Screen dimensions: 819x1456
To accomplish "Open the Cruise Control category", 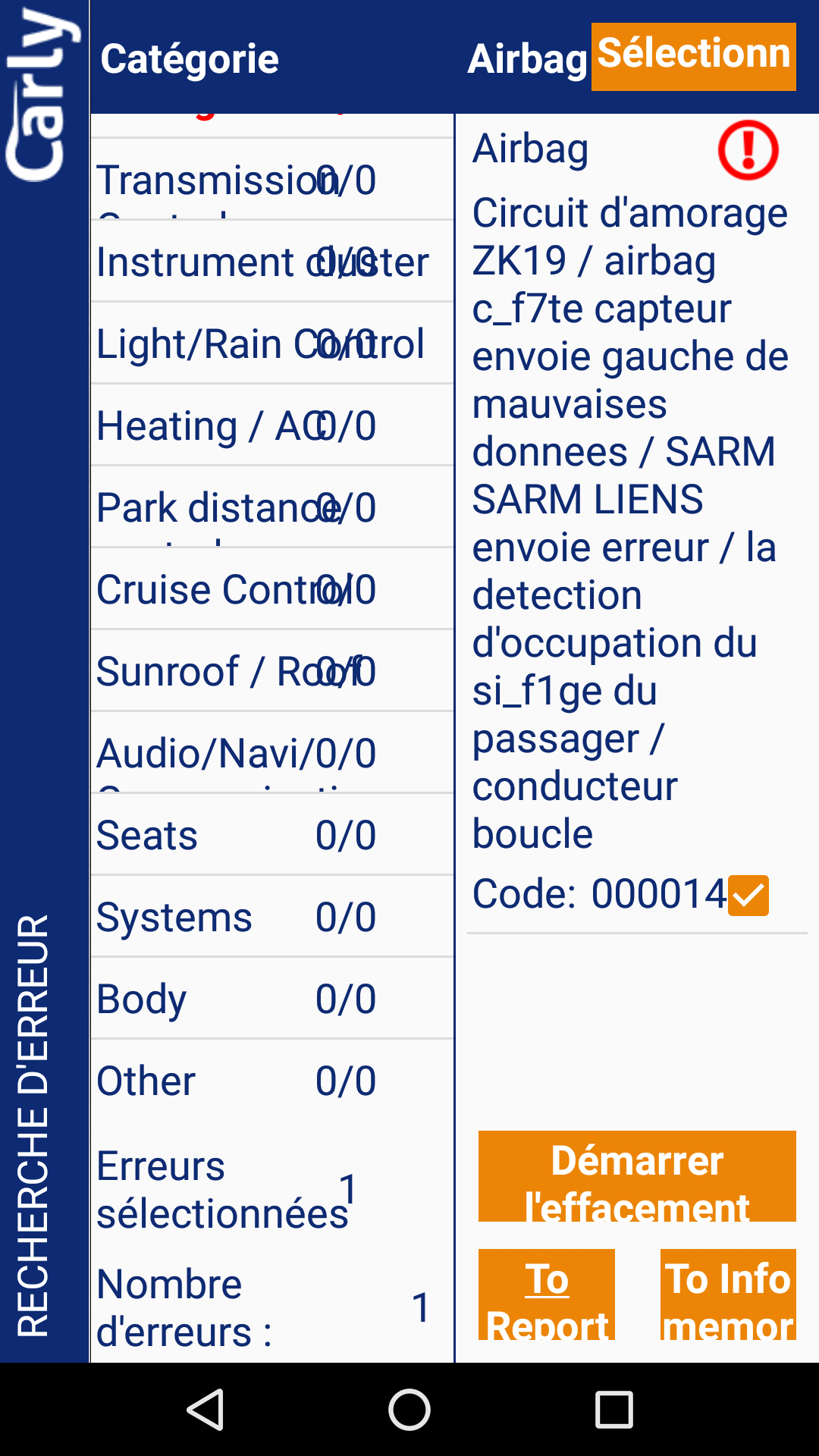I will 271,590.
